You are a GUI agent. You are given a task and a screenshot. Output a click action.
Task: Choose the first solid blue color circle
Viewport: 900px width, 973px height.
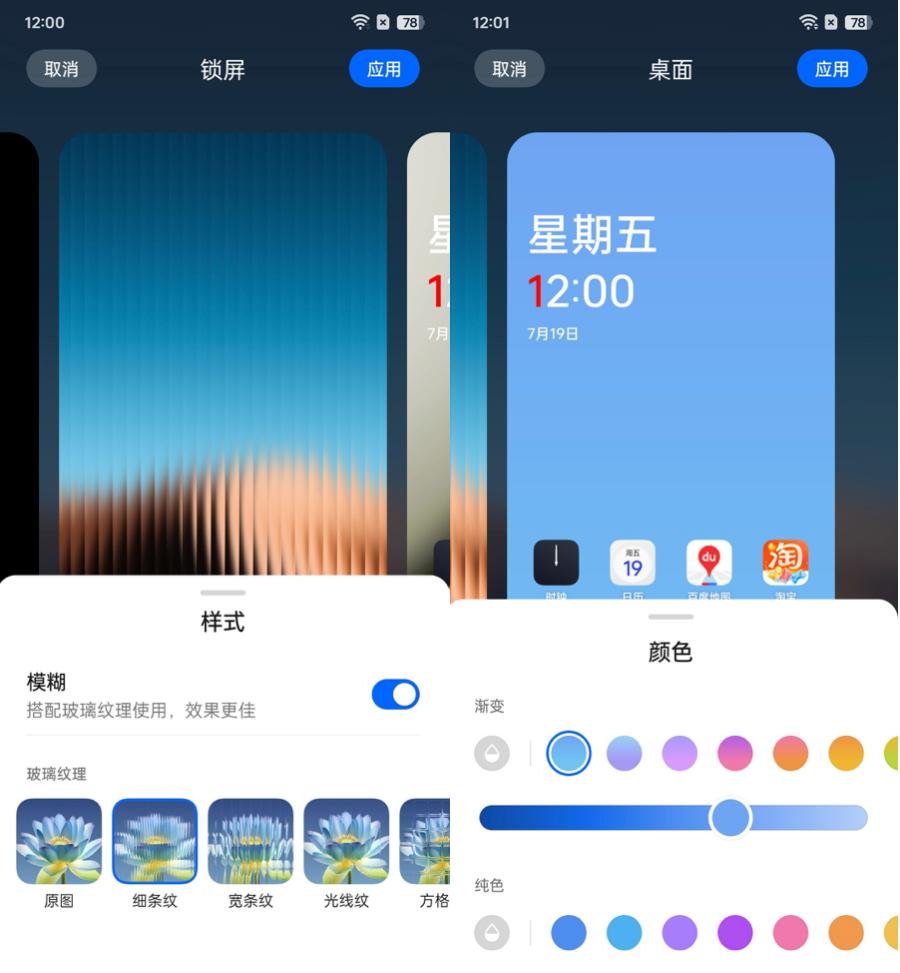click(568, 932)
